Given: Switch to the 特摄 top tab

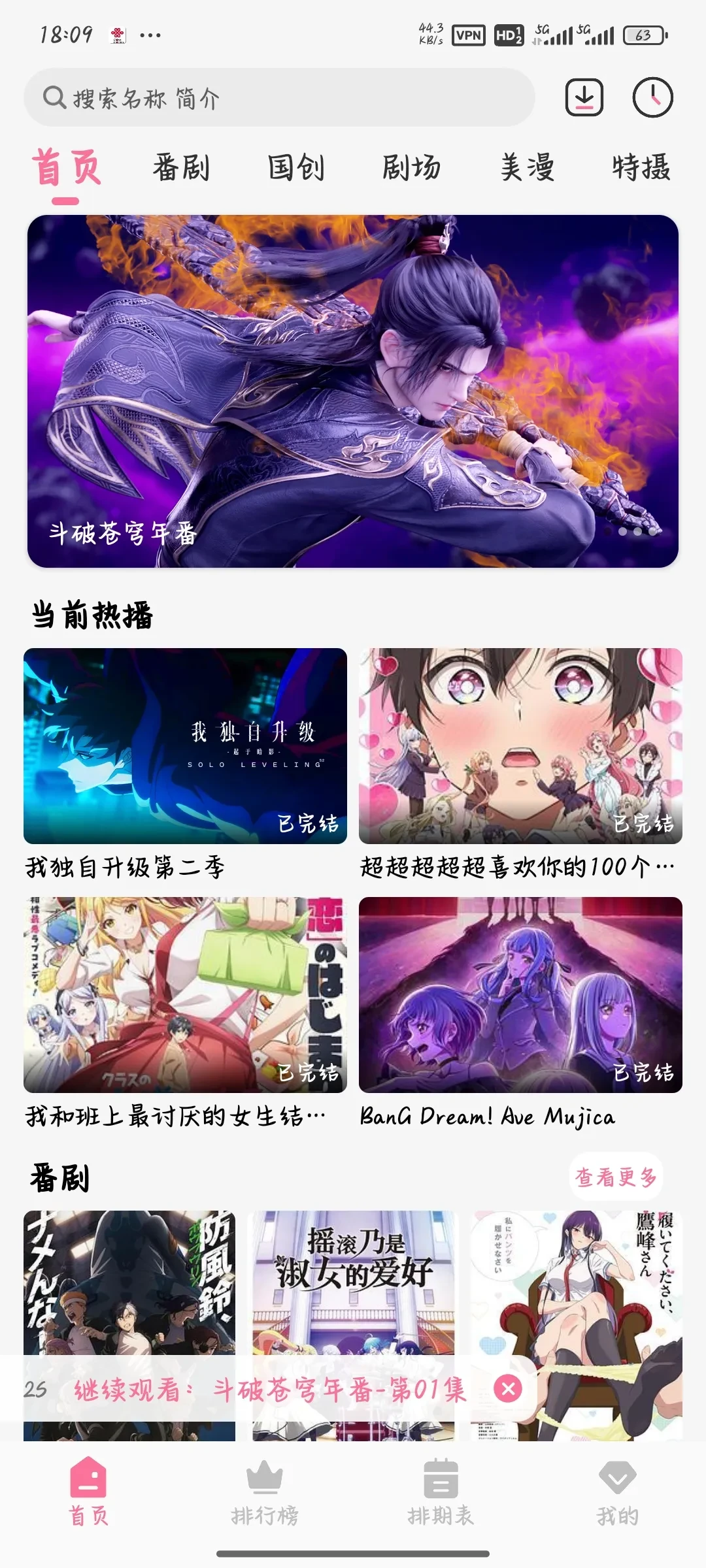Looking at the screenshot, I should coord(641,168).
